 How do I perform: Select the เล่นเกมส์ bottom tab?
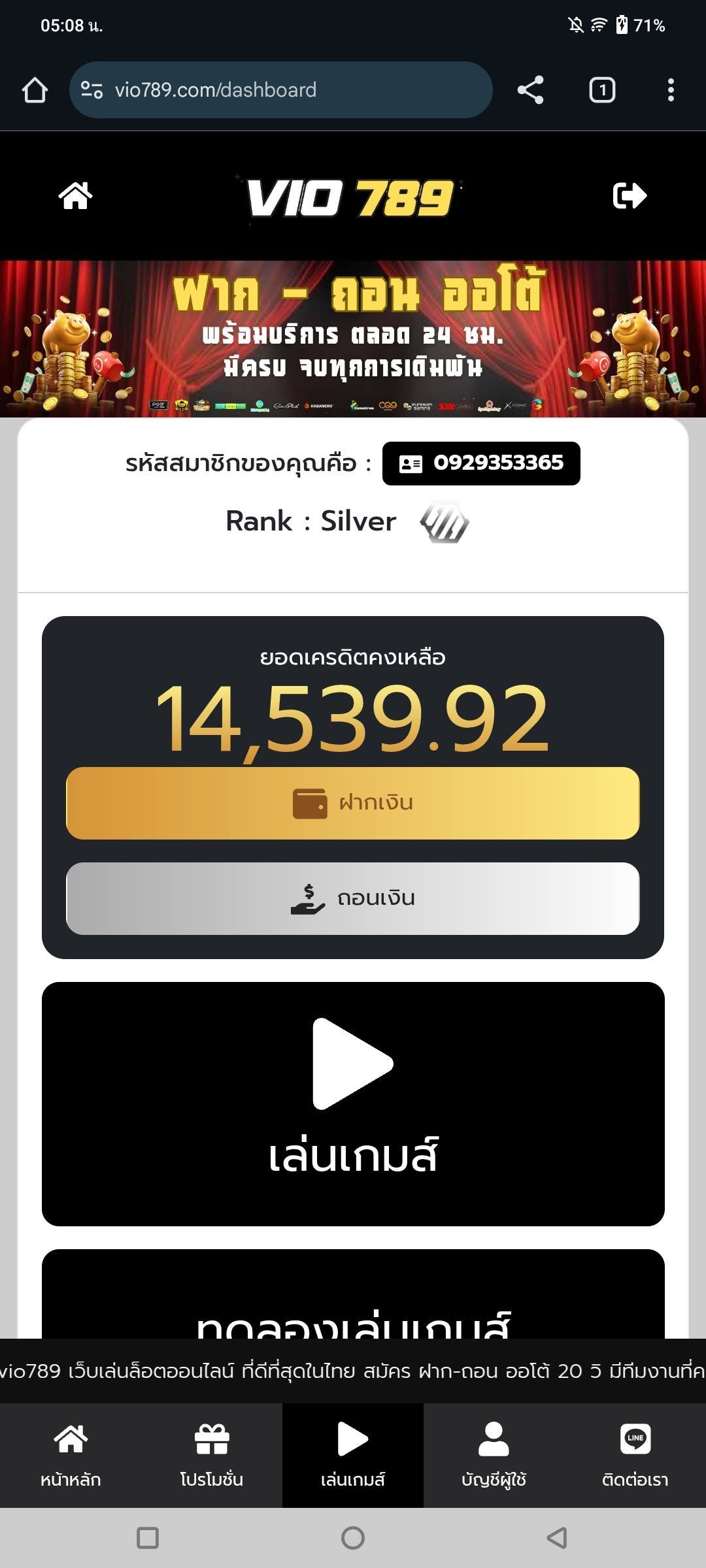353,1456
